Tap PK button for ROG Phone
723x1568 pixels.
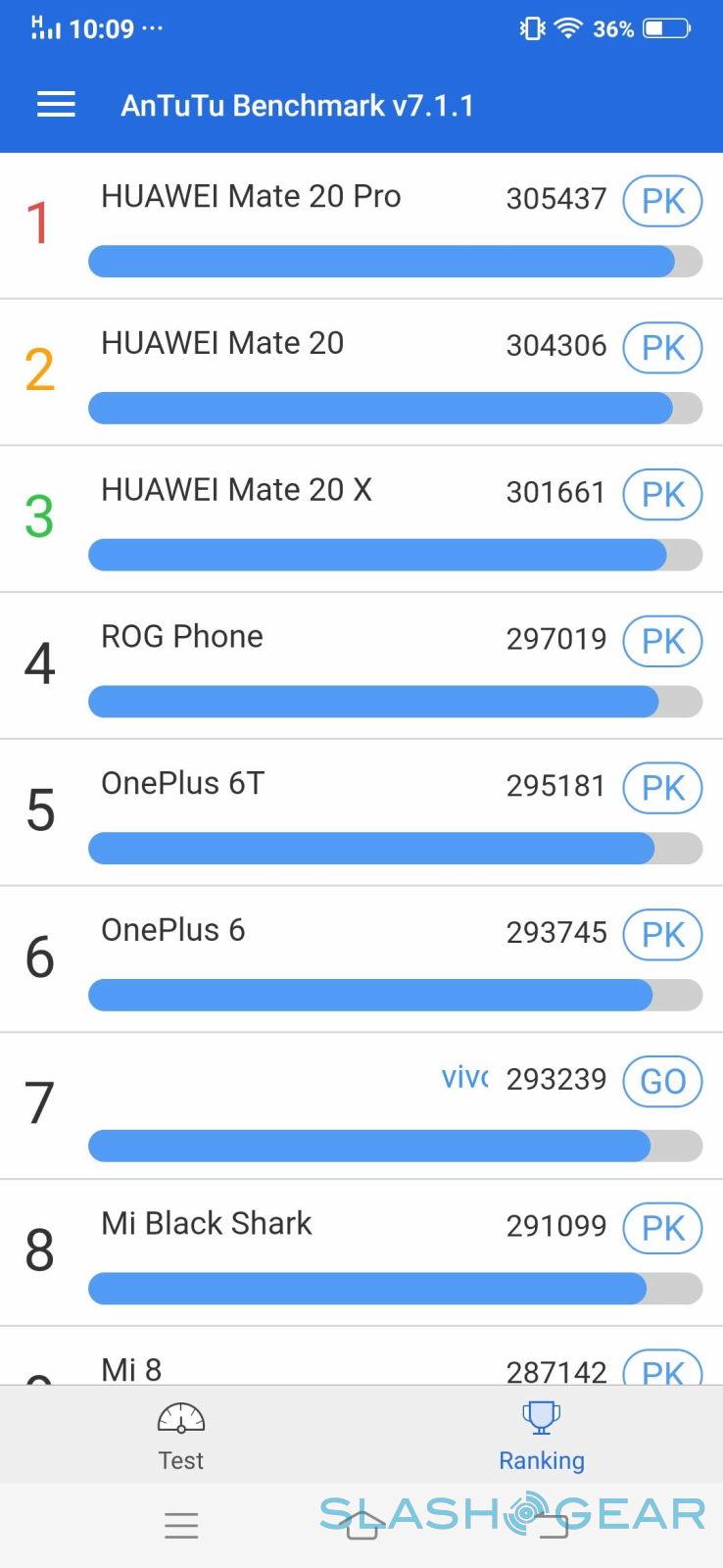[x=662, y=642]
